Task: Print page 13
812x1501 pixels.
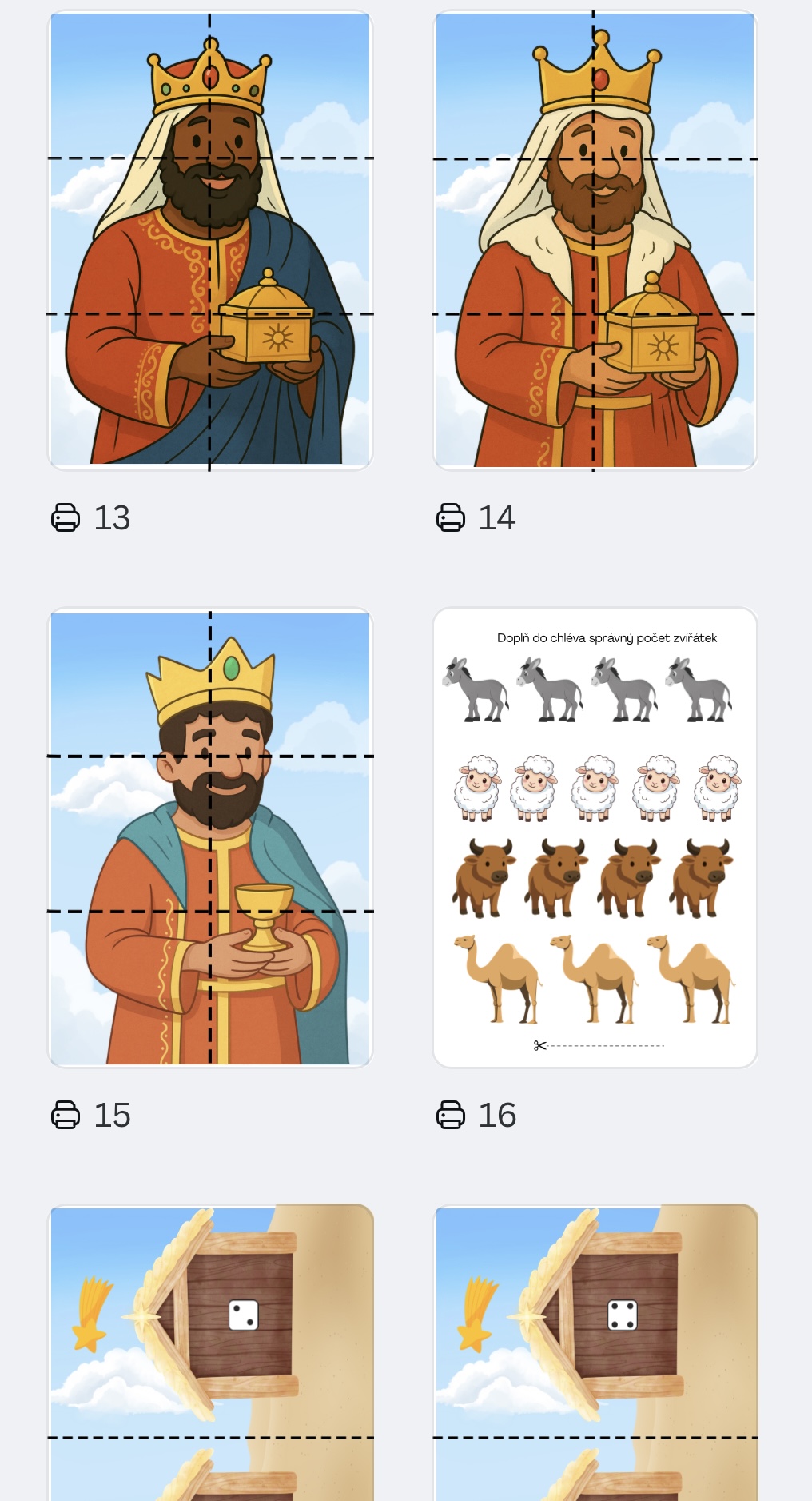Action: coord(66,517)
